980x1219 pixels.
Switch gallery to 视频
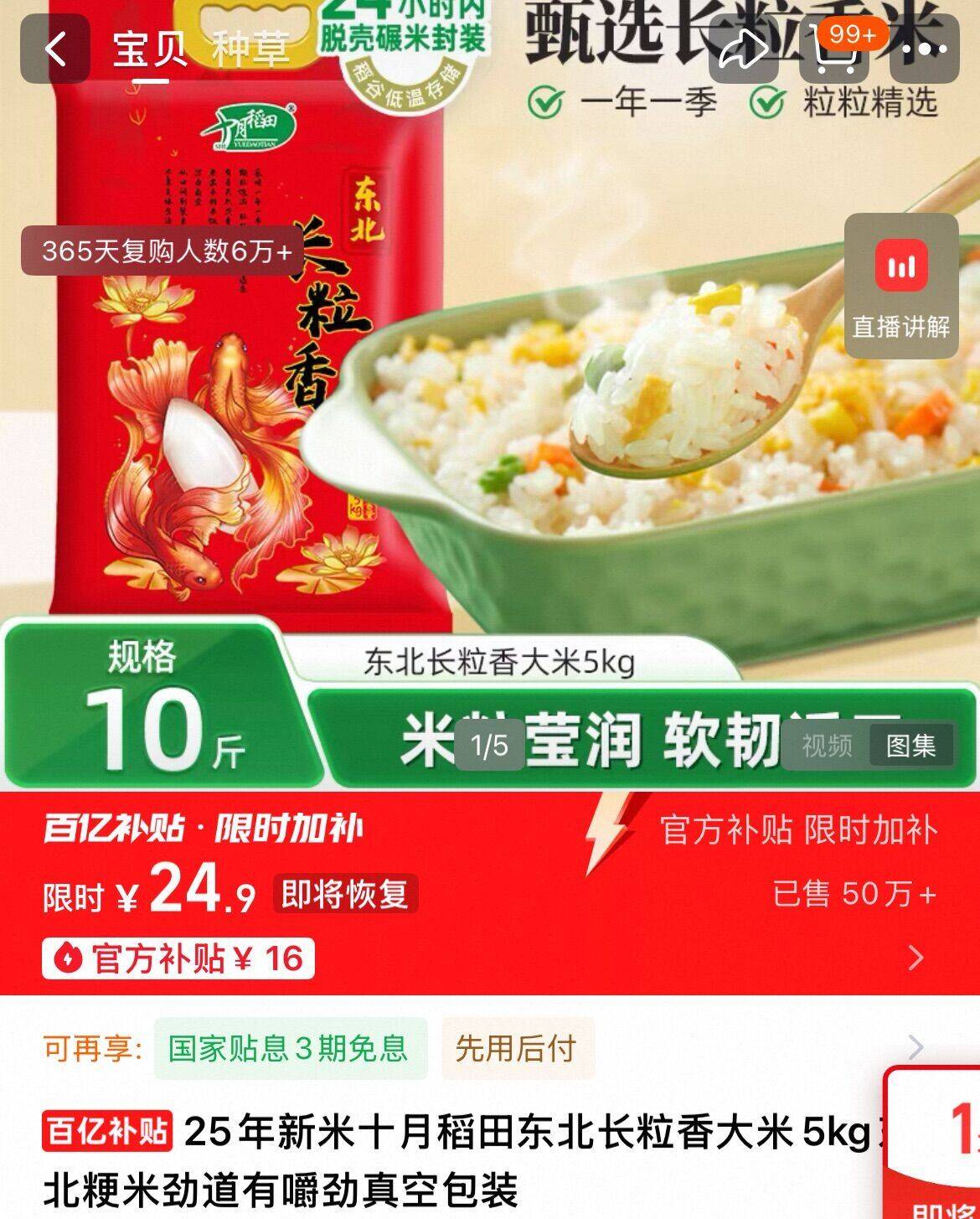(827, 745)
